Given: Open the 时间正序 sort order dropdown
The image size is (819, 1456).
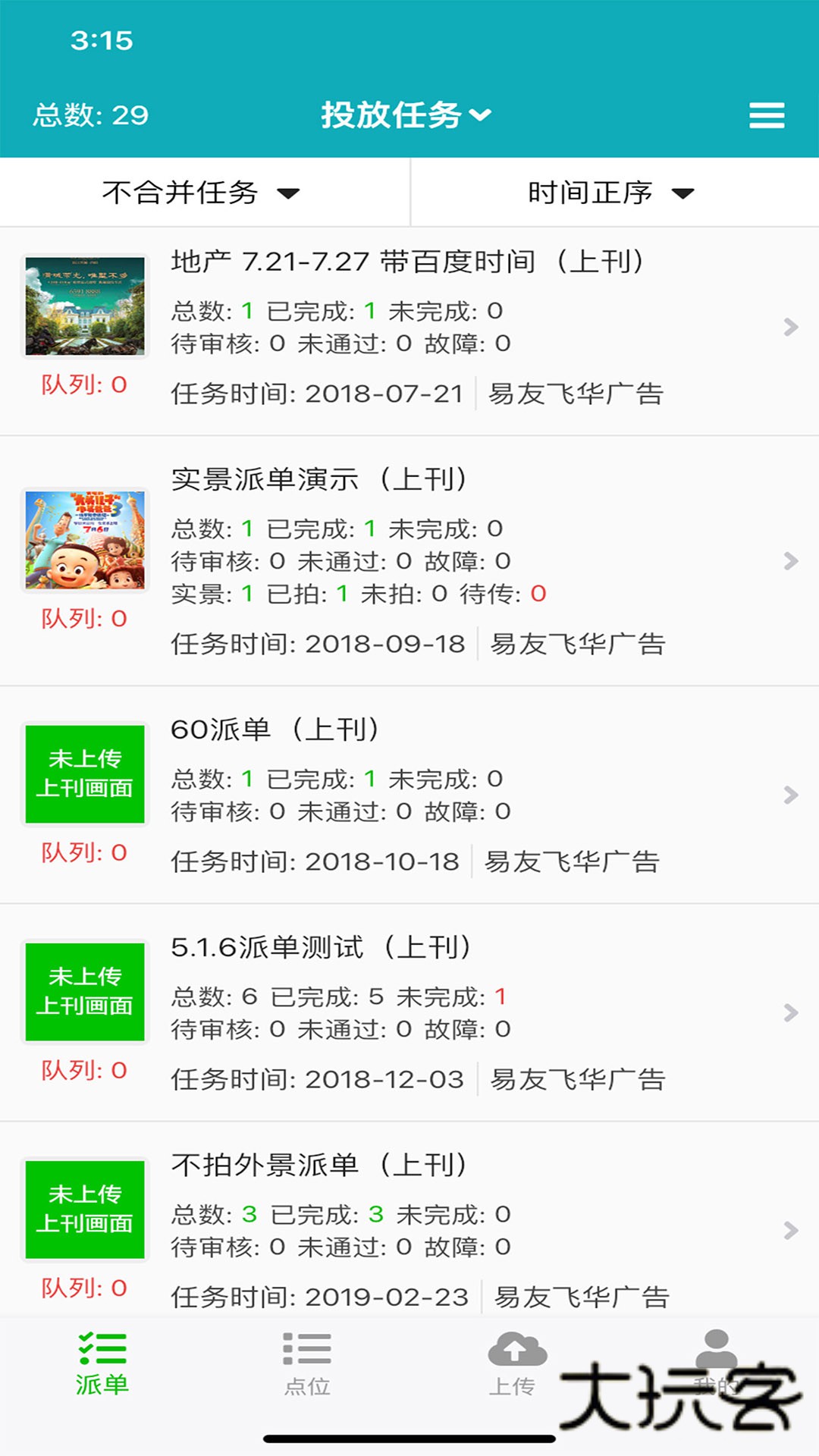Looking at the screenshot, I should point(610,192).
